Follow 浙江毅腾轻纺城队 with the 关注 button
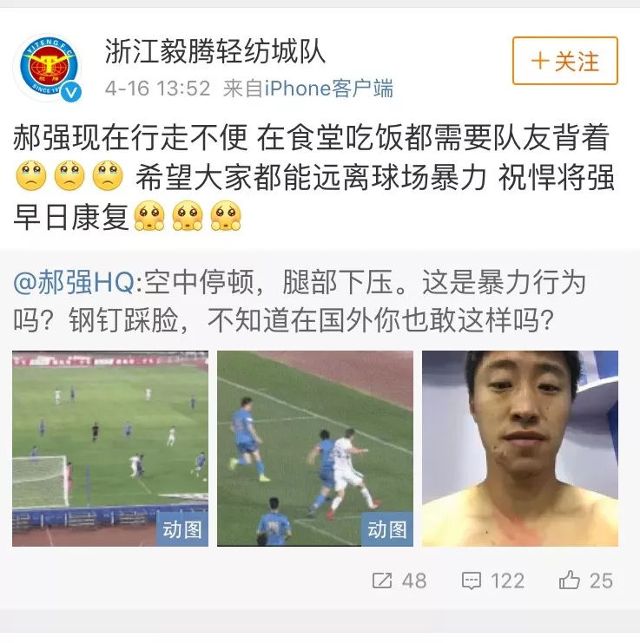Image resolution: width=640 pixels, height=643 pixels. coord(565,61)
